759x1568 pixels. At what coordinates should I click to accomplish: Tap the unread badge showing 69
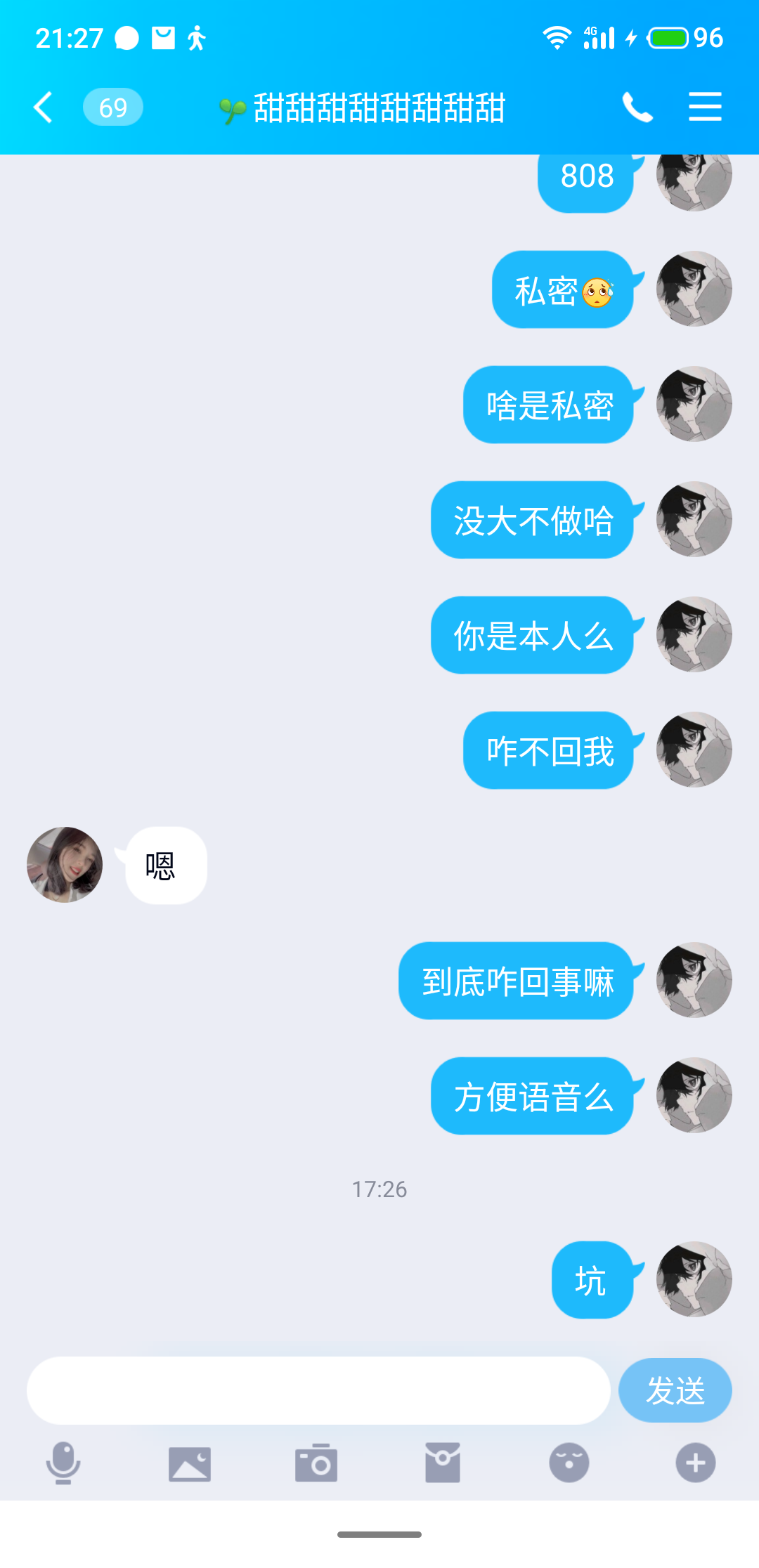pyautogui.click(x=112, y=107)
